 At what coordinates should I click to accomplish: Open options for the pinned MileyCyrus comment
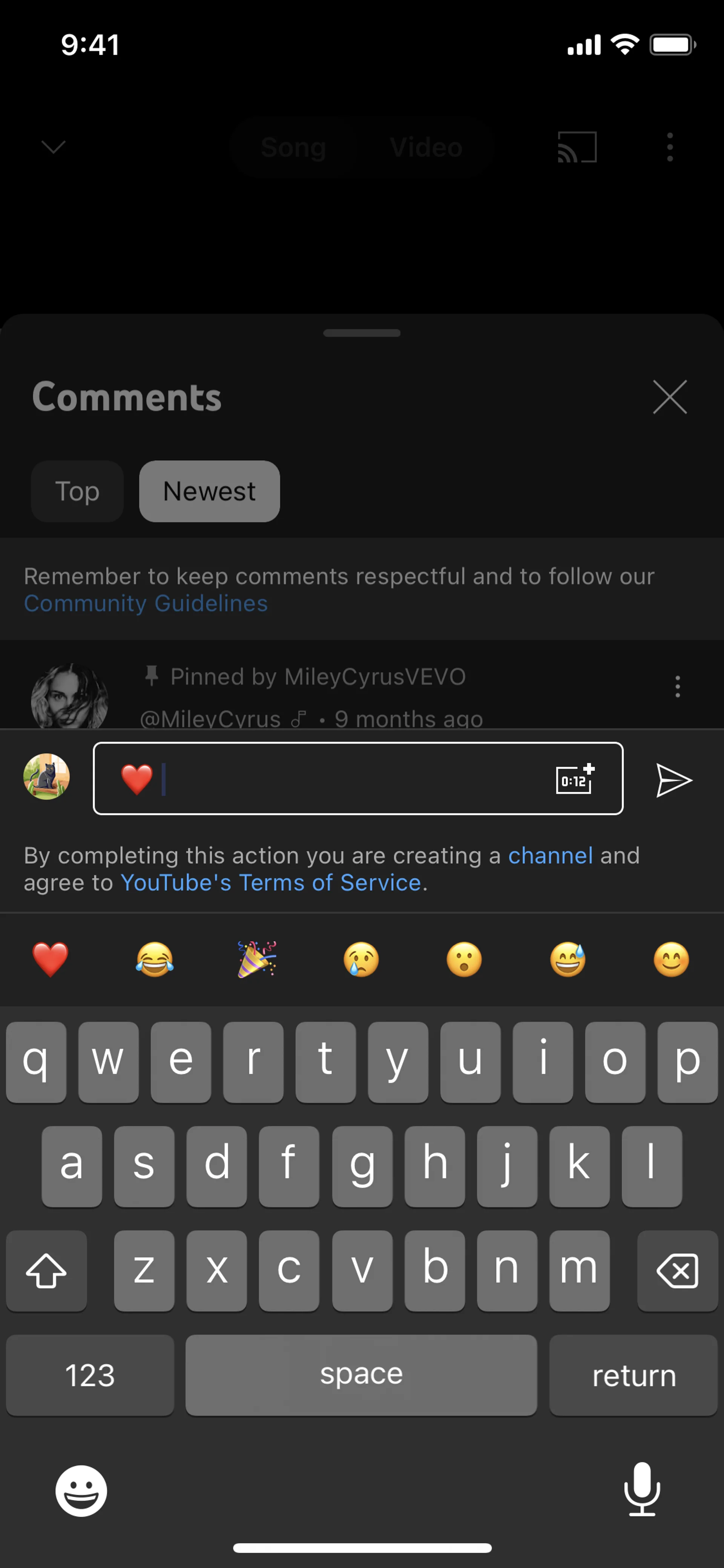coord(677,686)
